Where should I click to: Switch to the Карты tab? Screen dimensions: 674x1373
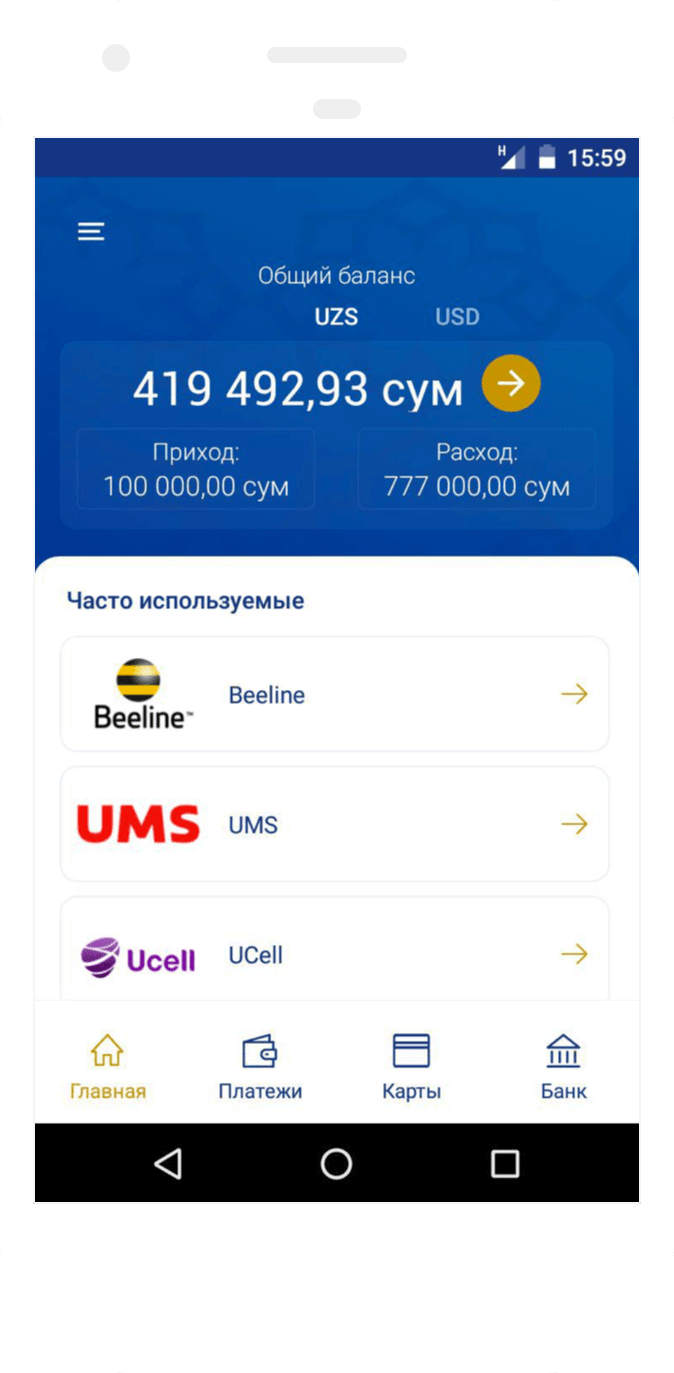[x=411, y=1066]
